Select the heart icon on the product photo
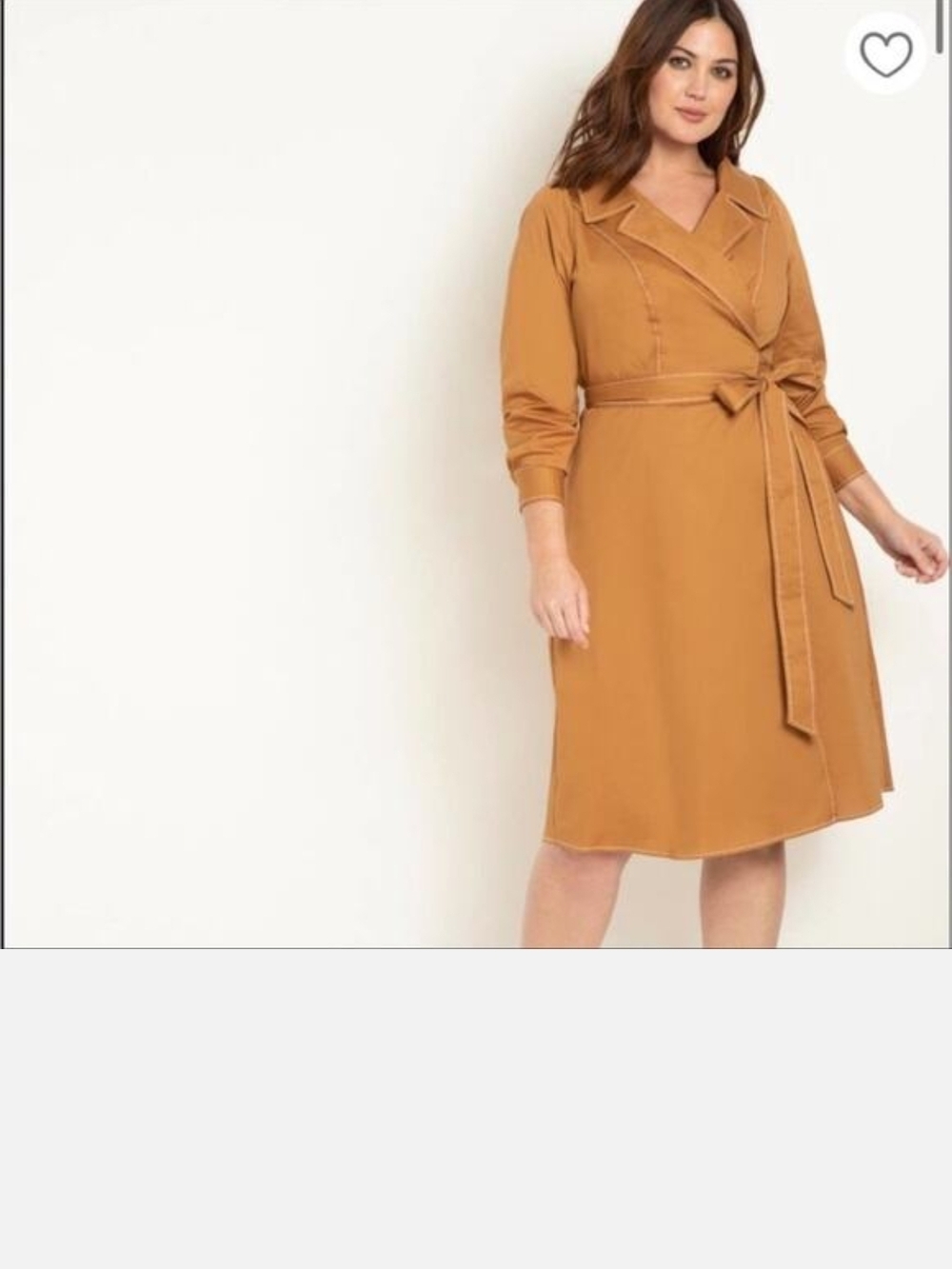 [x=885, y=54]
